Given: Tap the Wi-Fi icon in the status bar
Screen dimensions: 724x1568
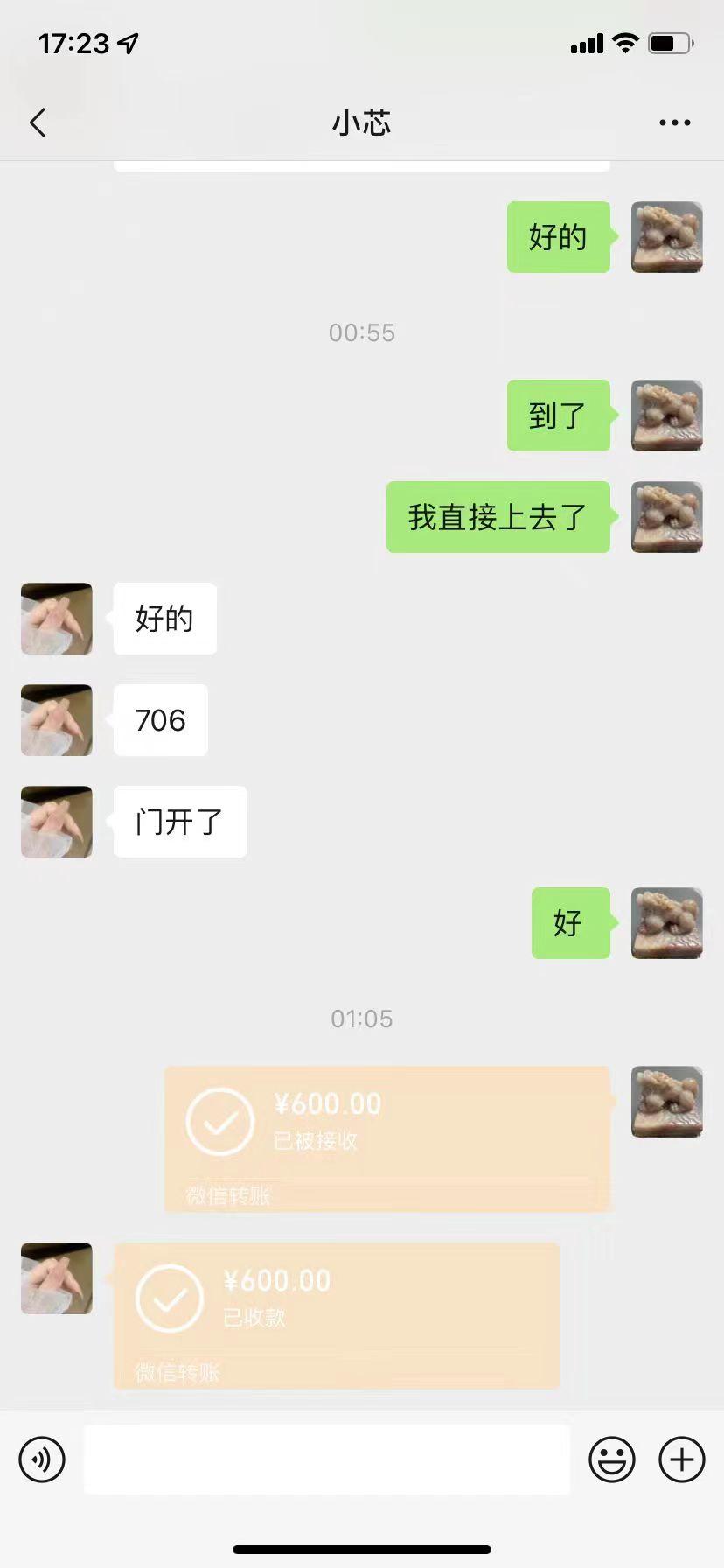Looking at the screenshot, I should coord(623,43).
